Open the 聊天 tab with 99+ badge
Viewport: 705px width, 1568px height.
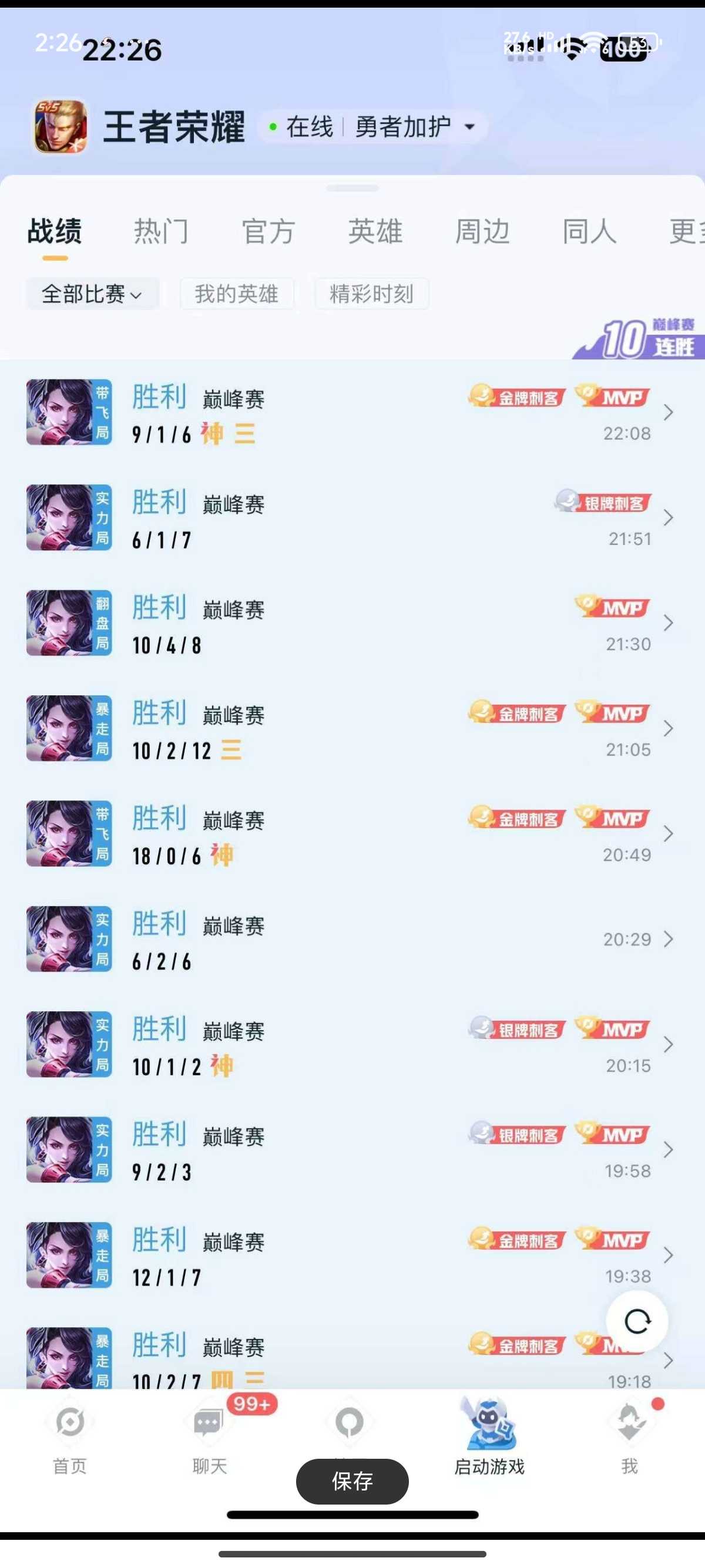209,1437
